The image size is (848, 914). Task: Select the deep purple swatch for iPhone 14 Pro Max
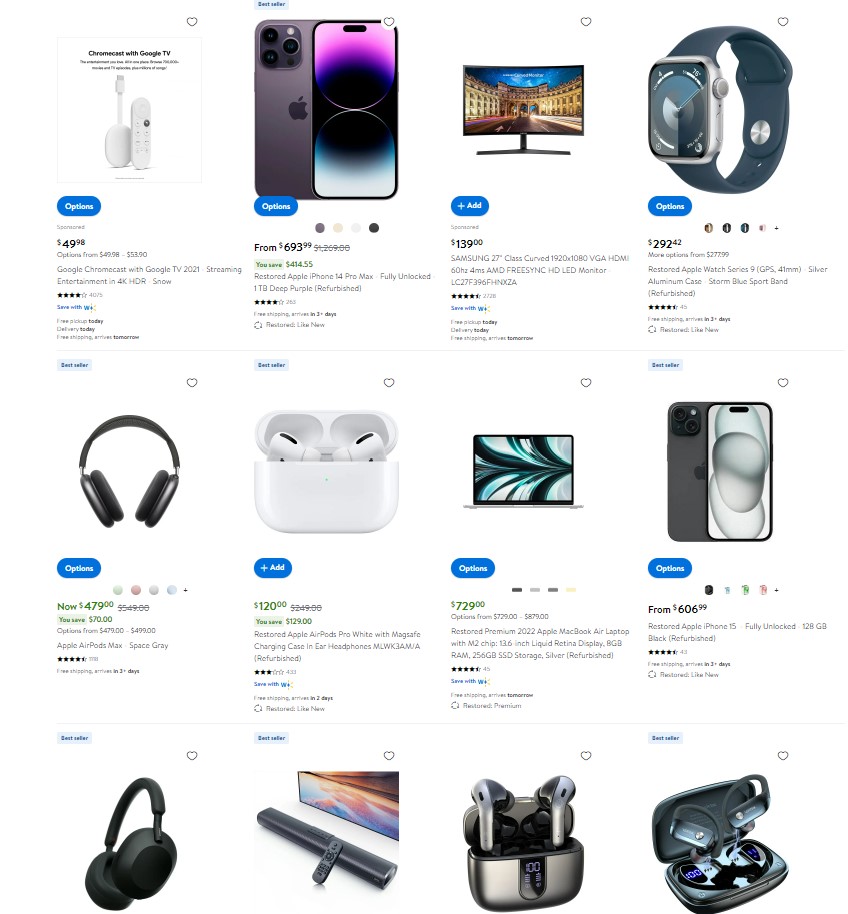[x=320, y=228]
